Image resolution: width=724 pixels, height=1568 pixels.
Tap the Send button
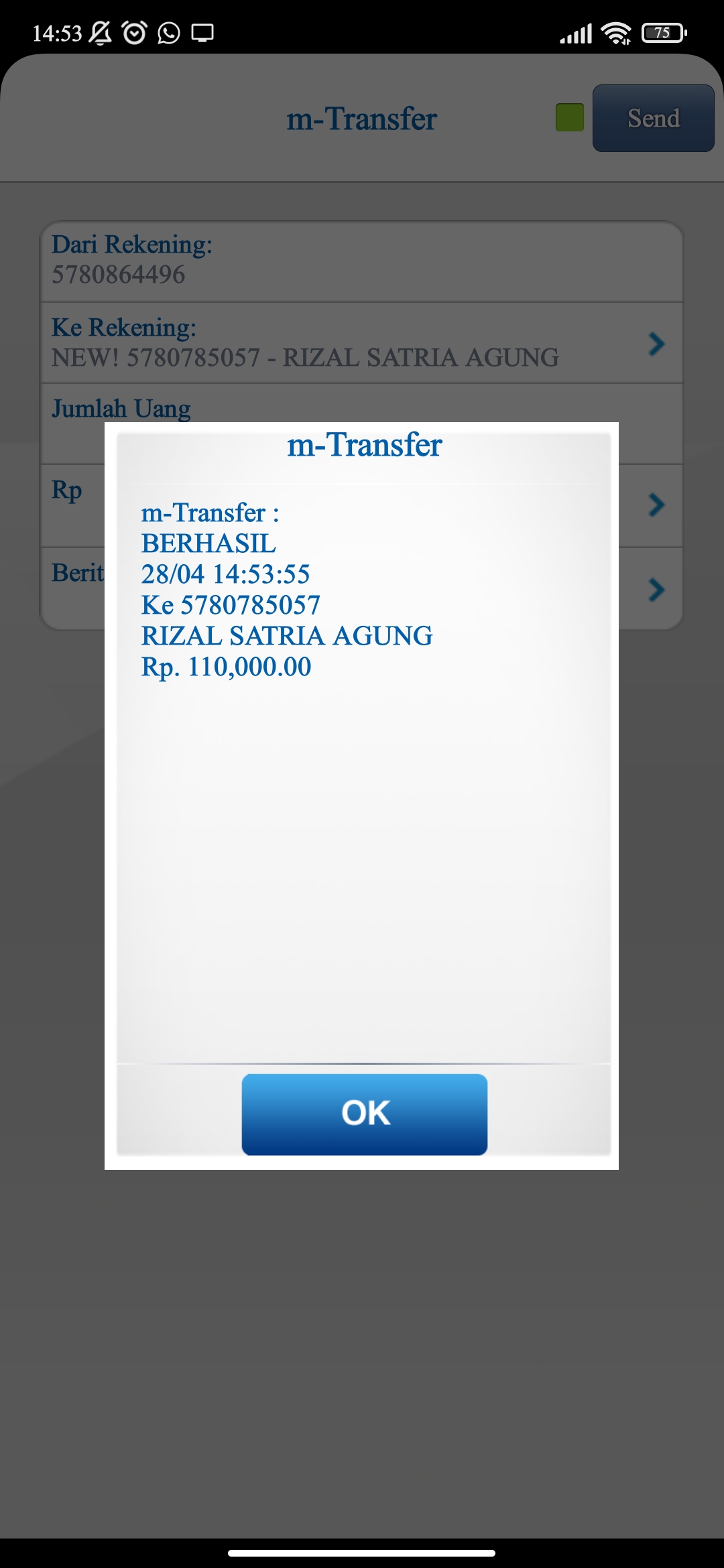pyautogui.click(x=653, y=119)
